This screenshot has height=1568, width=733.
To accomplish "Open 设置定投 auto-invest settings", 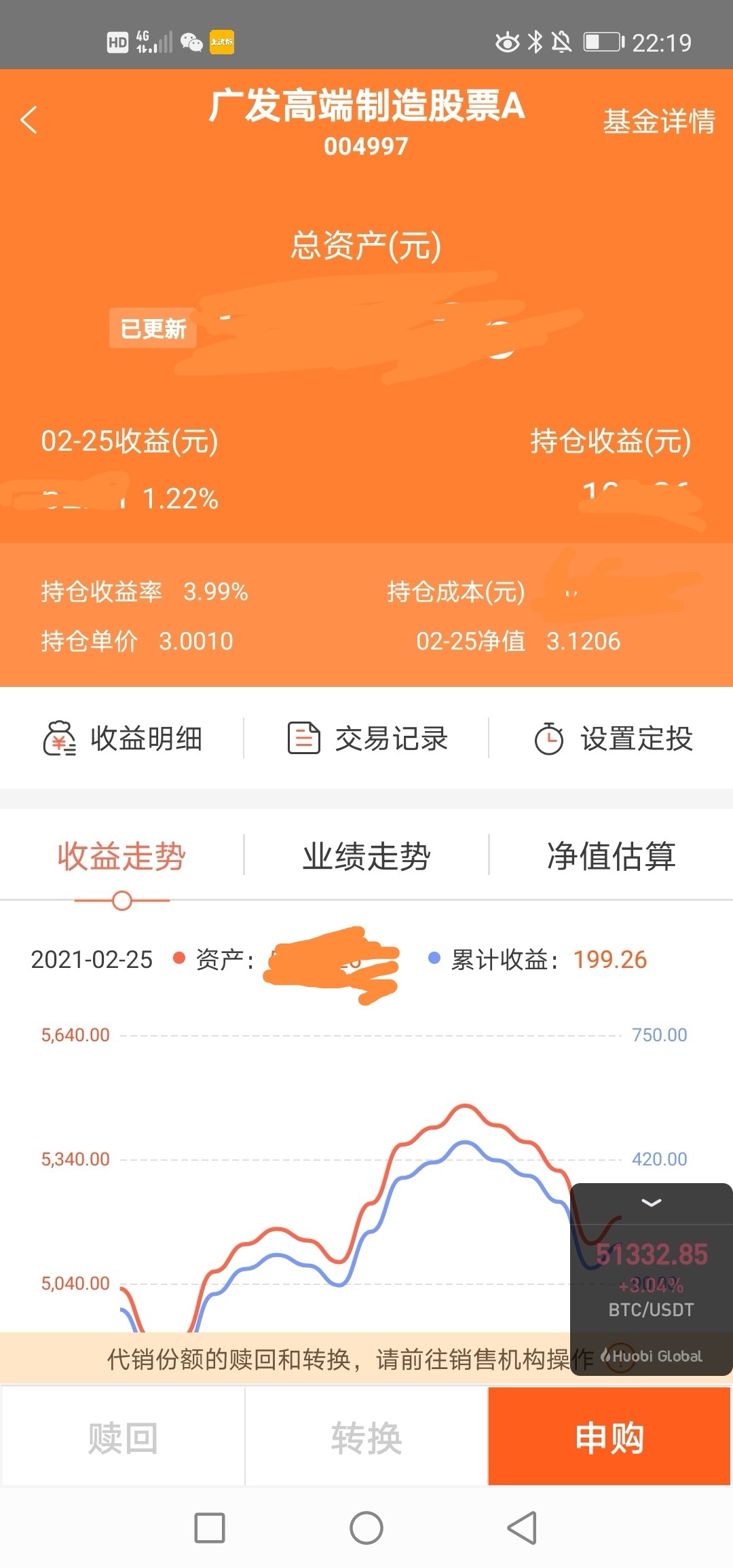I will (x=613, y=739).
